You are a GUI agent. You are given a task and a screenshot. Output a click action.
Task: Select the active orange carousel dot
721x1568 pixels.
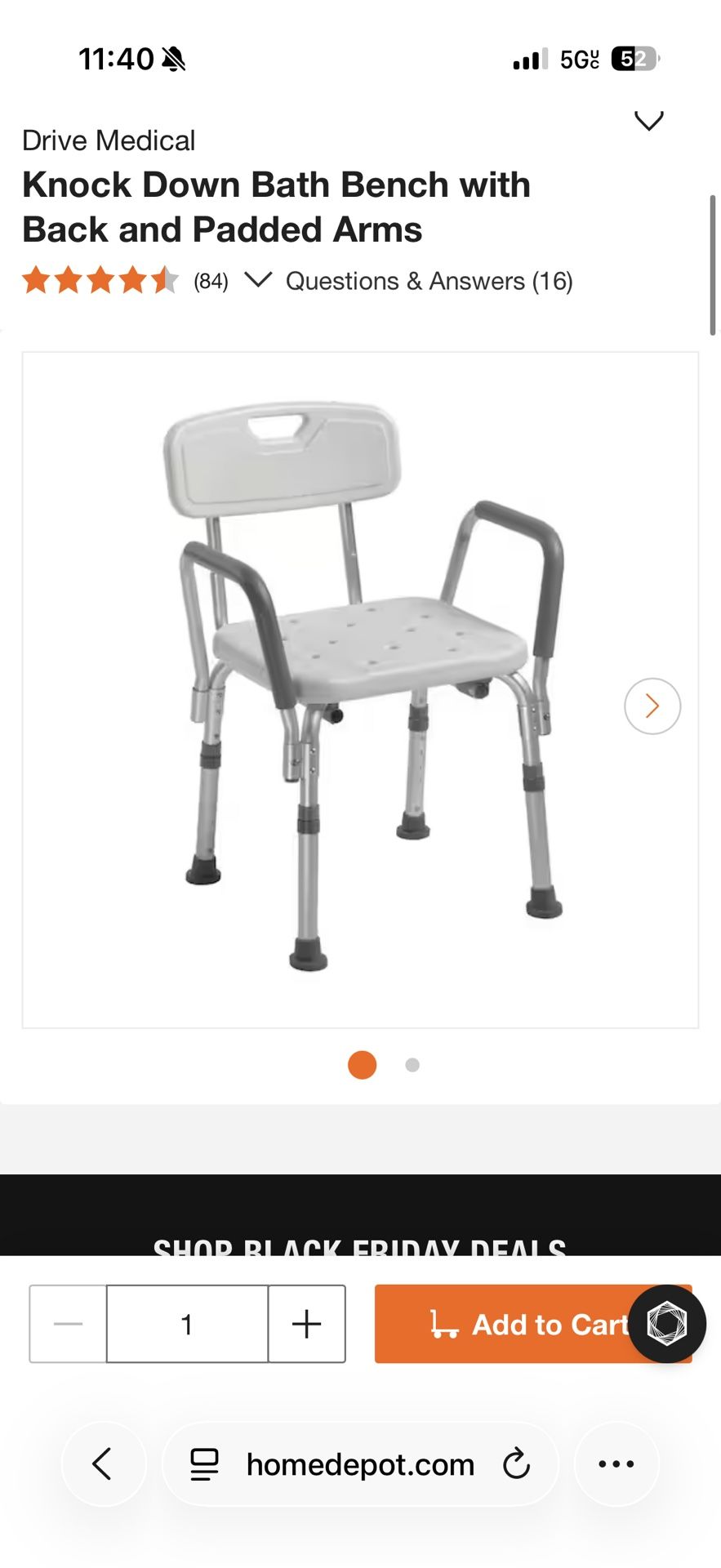[x=362, y=1064]
